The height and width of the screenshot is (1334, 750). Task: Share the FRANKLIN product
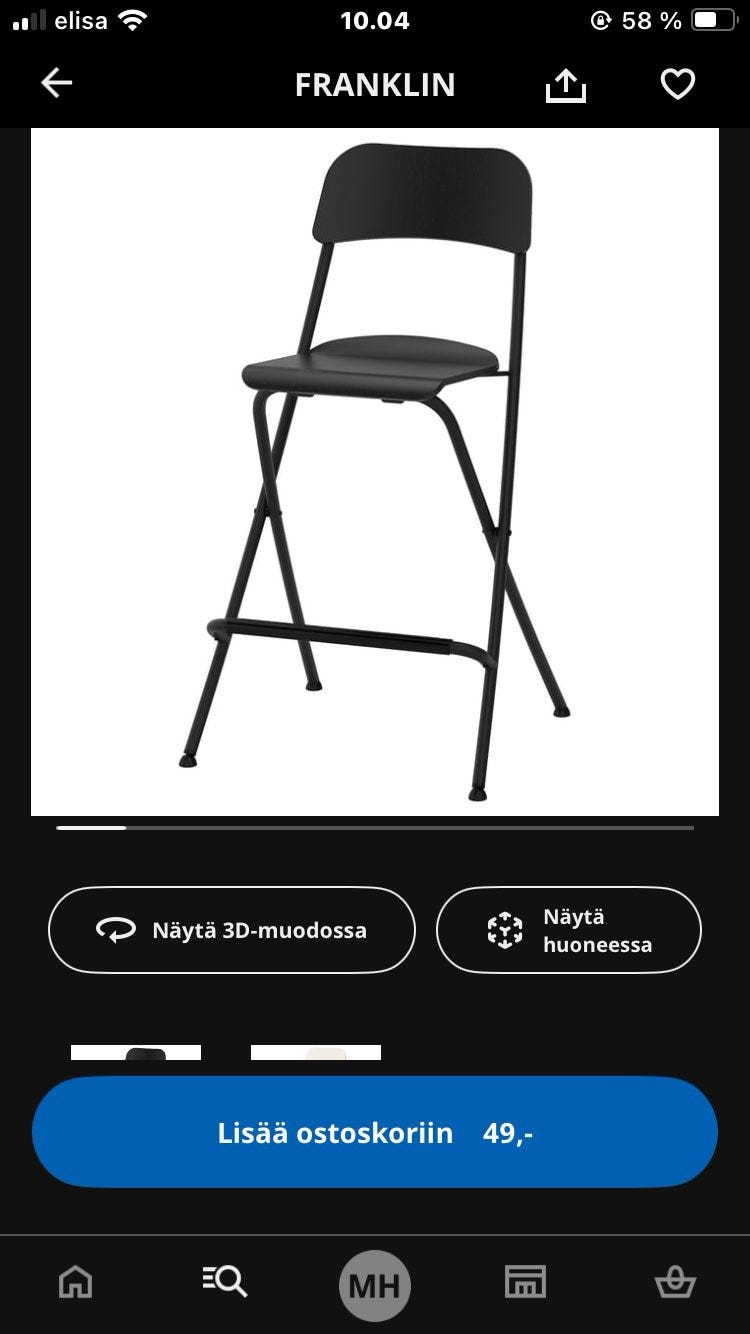coord(566,85)
